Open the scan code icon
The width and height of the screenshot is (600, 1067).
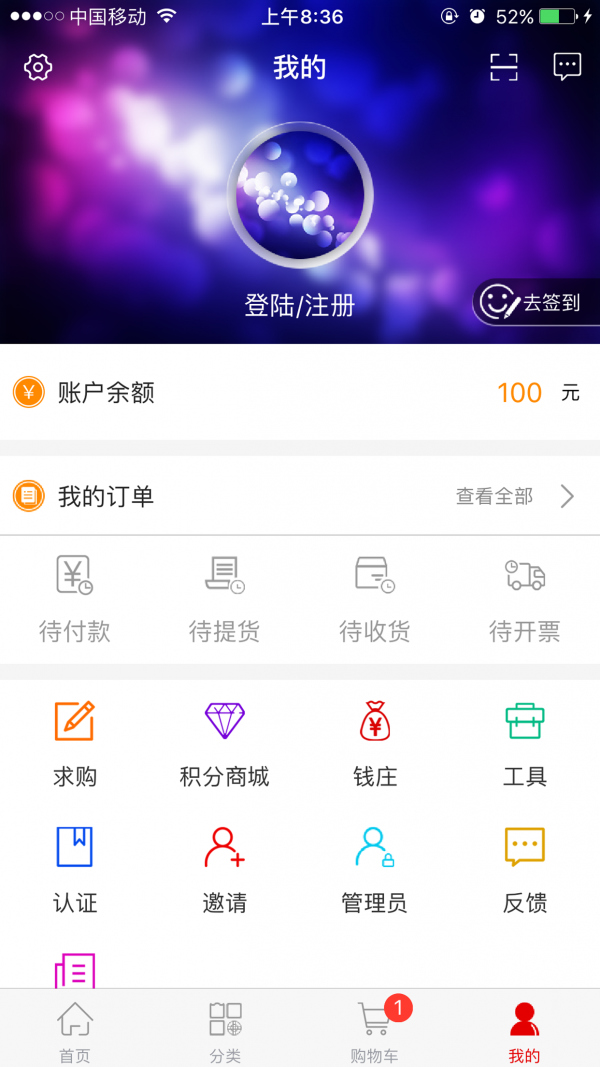(504, 67)
